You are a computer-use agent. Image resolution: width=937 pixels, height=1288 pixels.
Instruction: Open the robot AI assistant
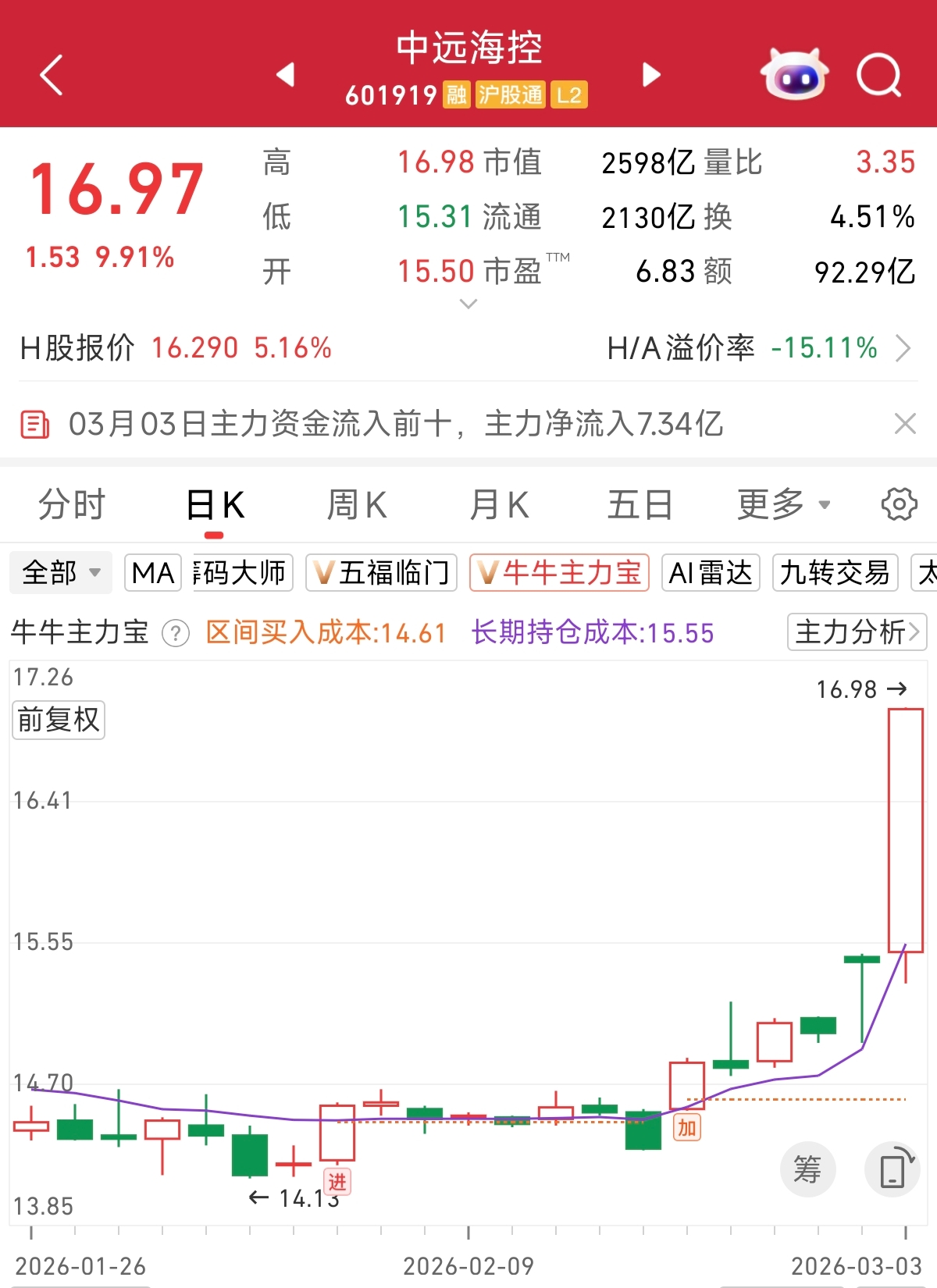(x=794, y=75)
